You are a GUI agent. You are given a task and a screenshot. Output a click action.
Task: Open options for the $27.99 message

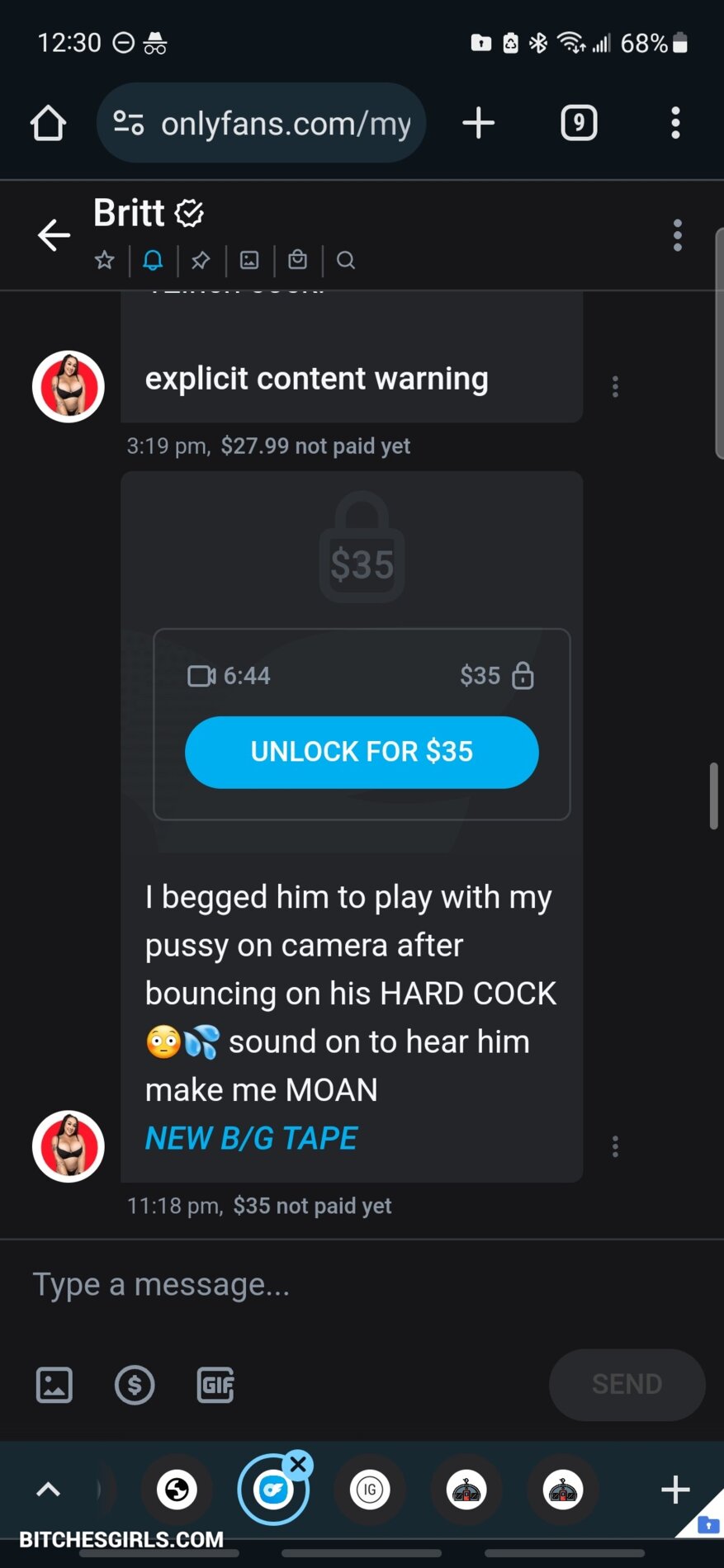point(615,386)
